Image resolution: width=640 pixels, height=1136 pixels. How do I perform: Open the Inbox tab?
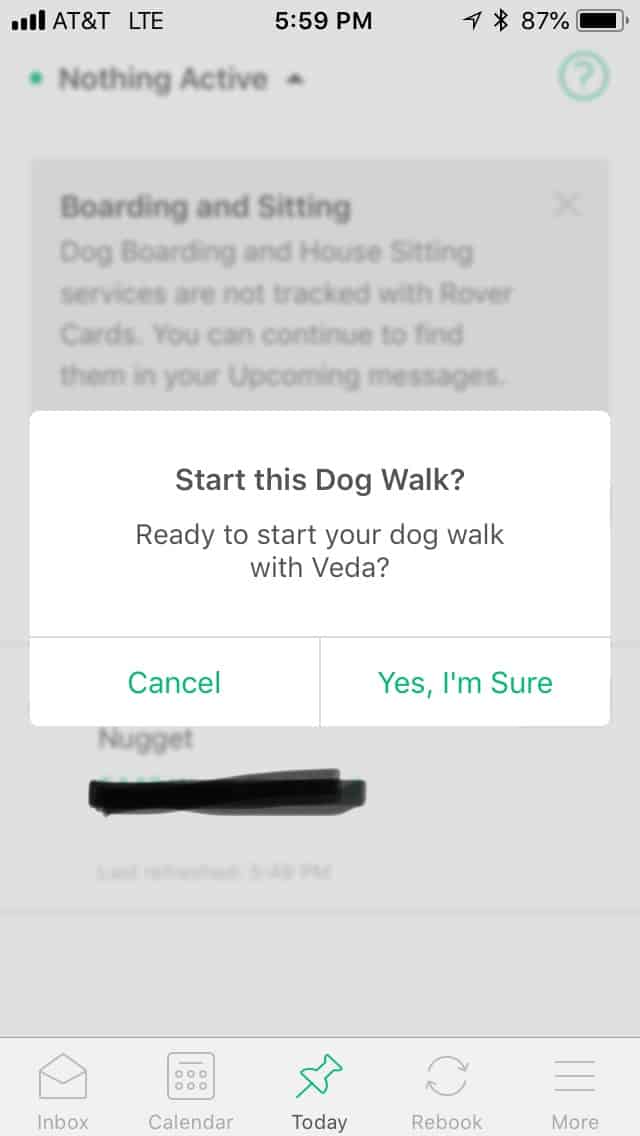coord(63,1091)
